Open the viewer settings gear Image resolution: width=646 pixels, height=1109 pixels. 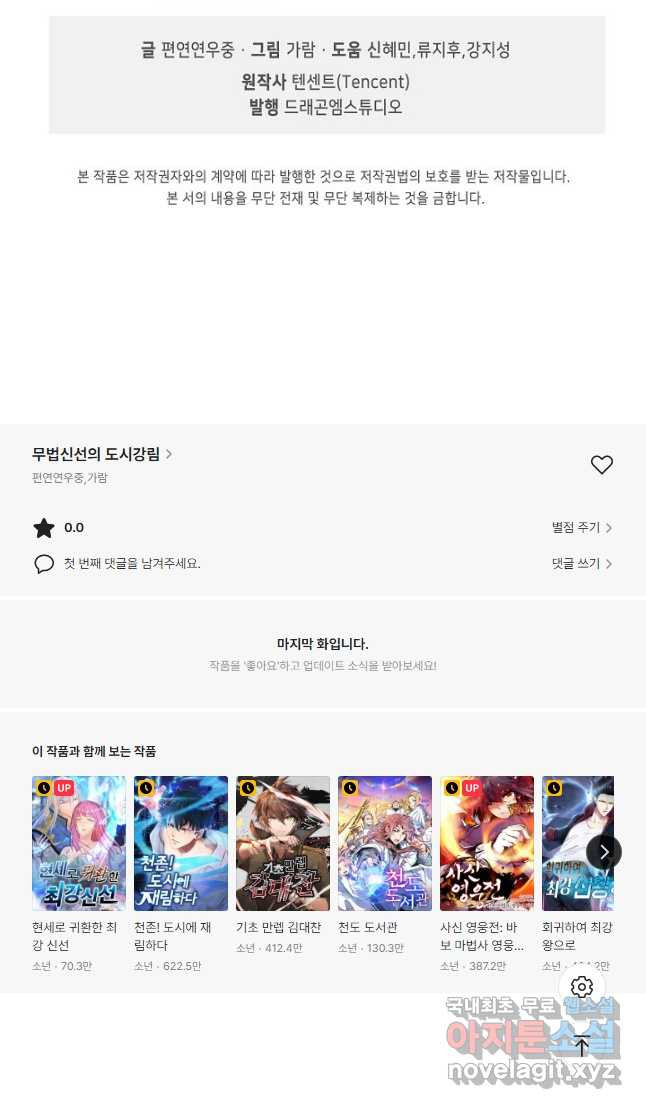pyautogui.click(x=582, y=987)
